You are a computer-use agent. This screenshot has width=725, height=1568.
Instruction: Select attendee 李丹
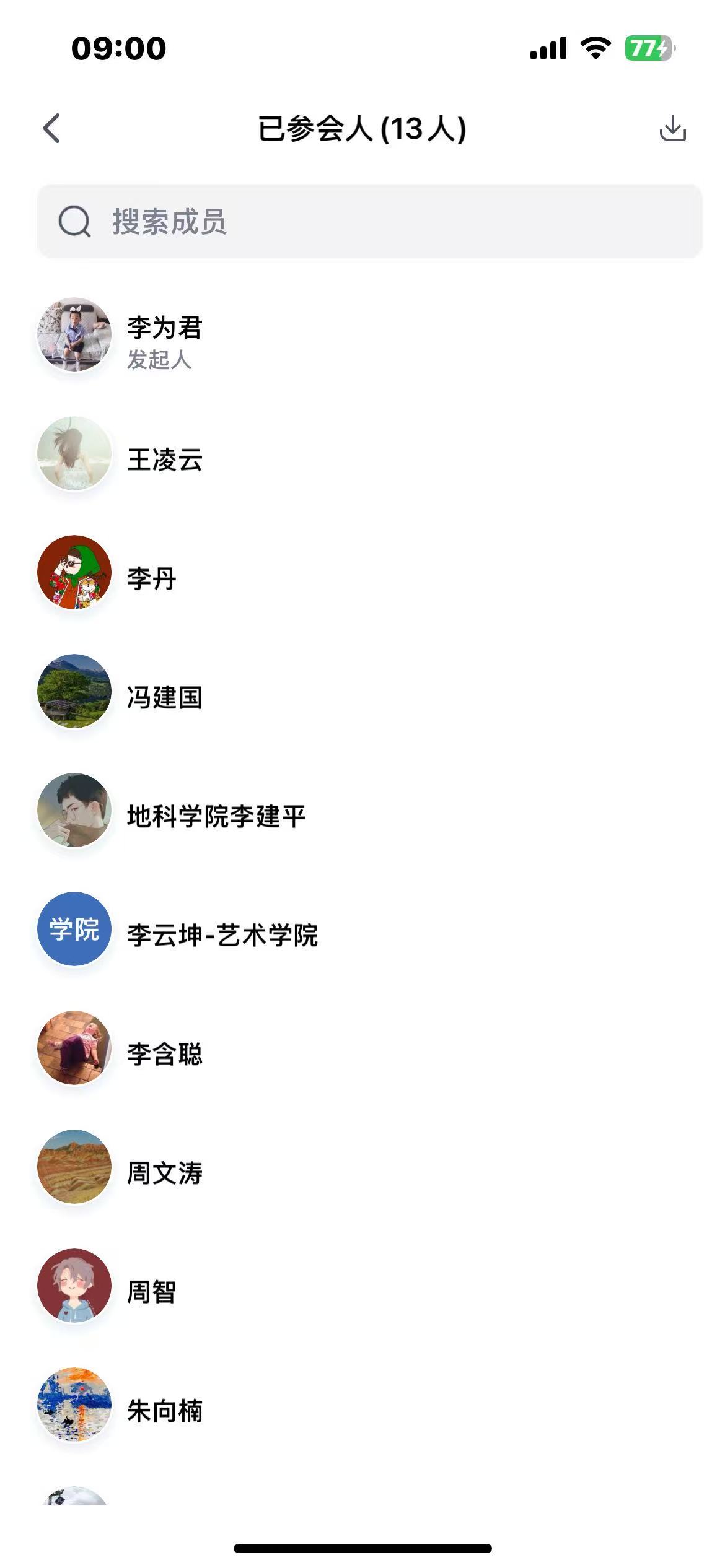tap(152, 578)
